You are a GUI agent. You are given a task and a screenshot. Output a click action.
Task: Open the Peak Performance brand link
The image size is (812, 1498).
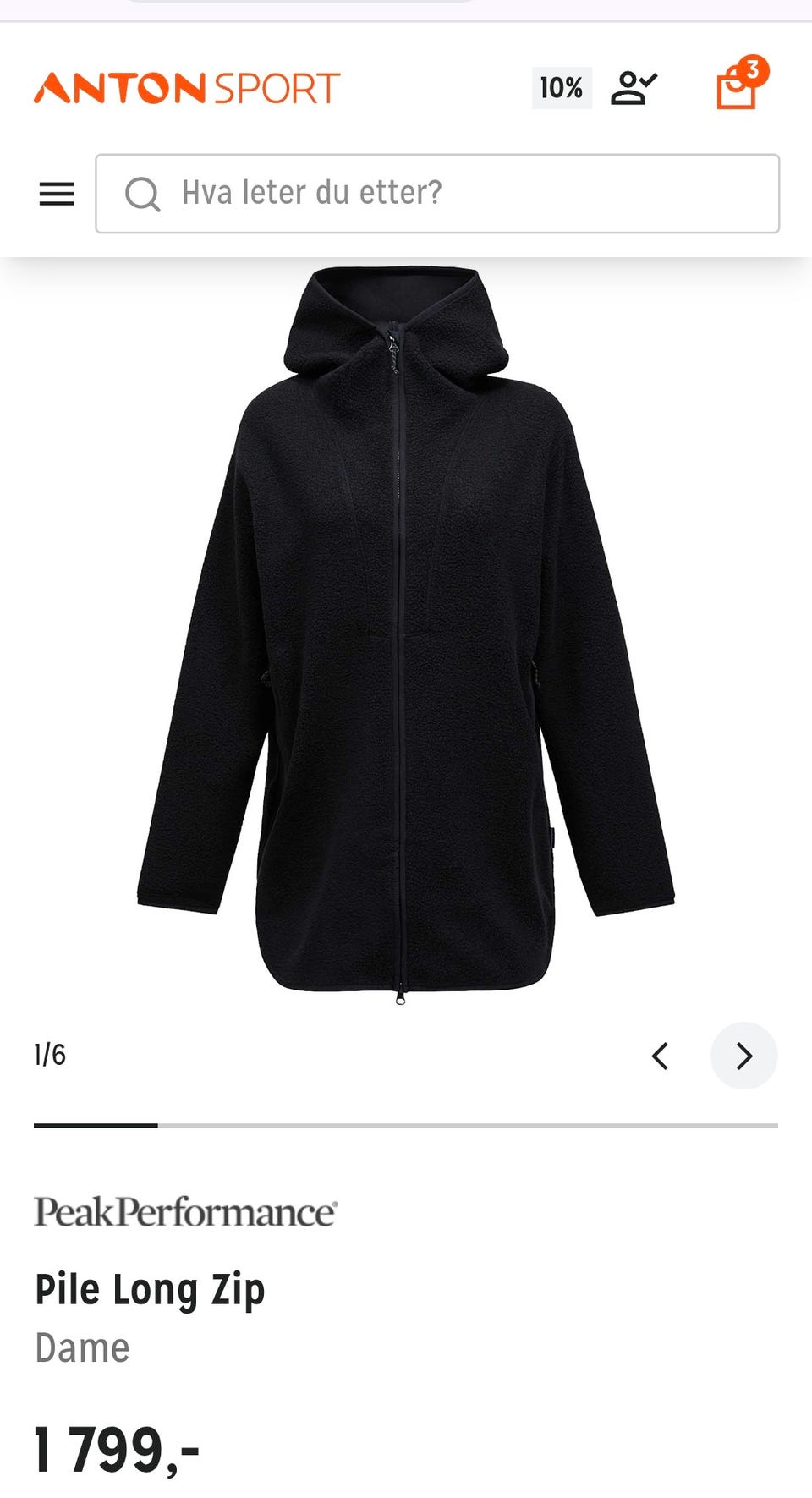click(186, 1211)
